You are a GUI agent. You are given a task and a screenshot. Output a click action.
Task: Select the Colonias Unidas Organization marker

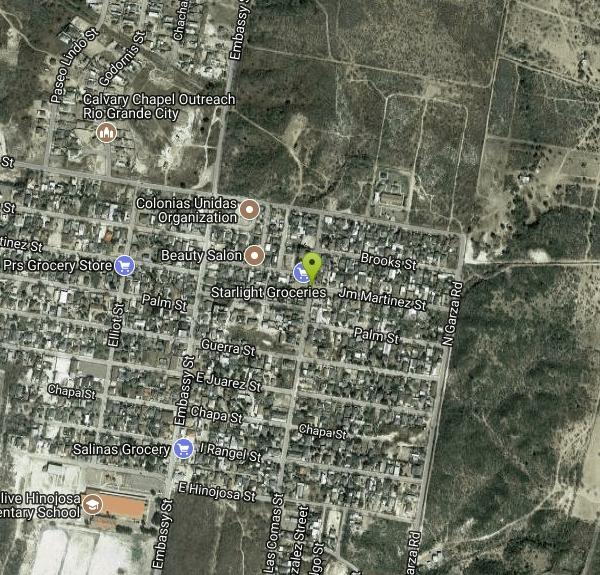(249, 209)
